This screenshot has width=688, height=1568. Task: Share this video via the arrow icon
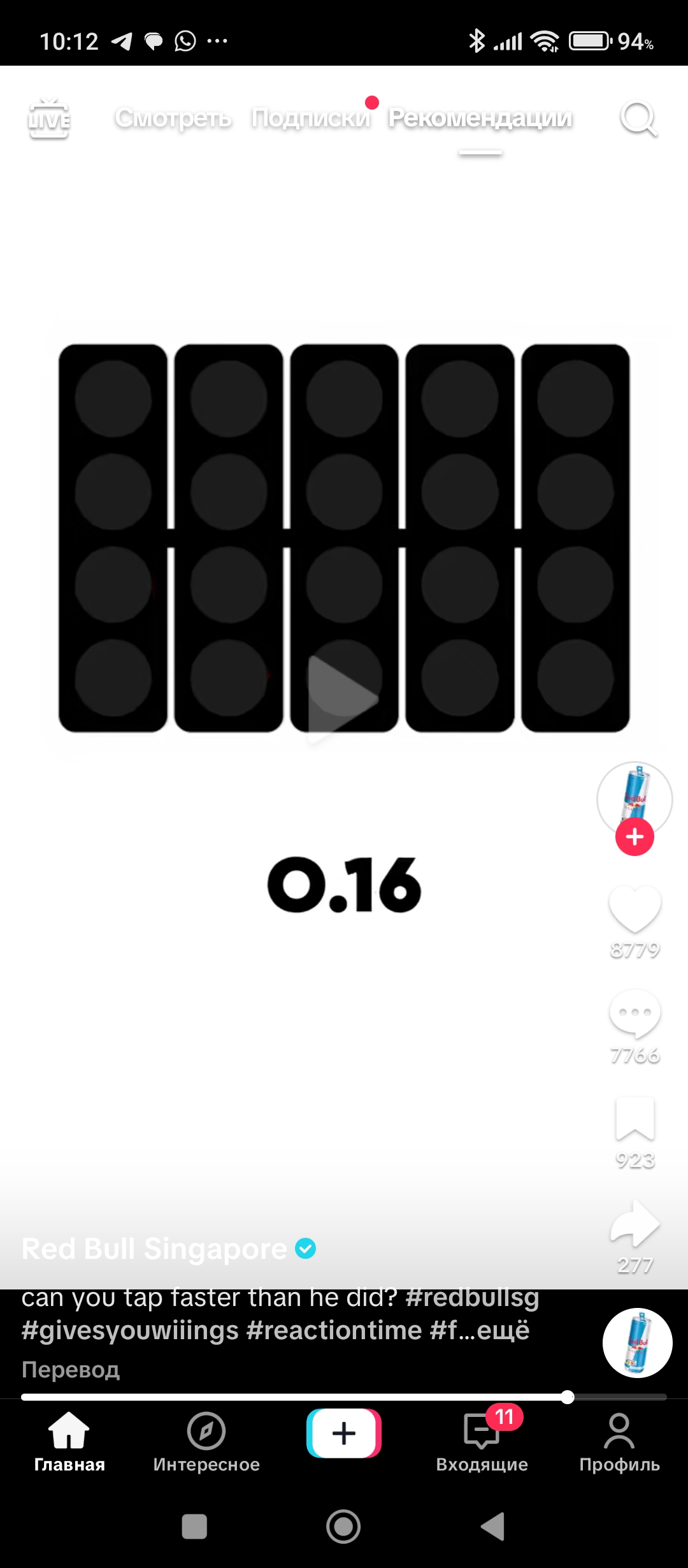[634, 1224]
